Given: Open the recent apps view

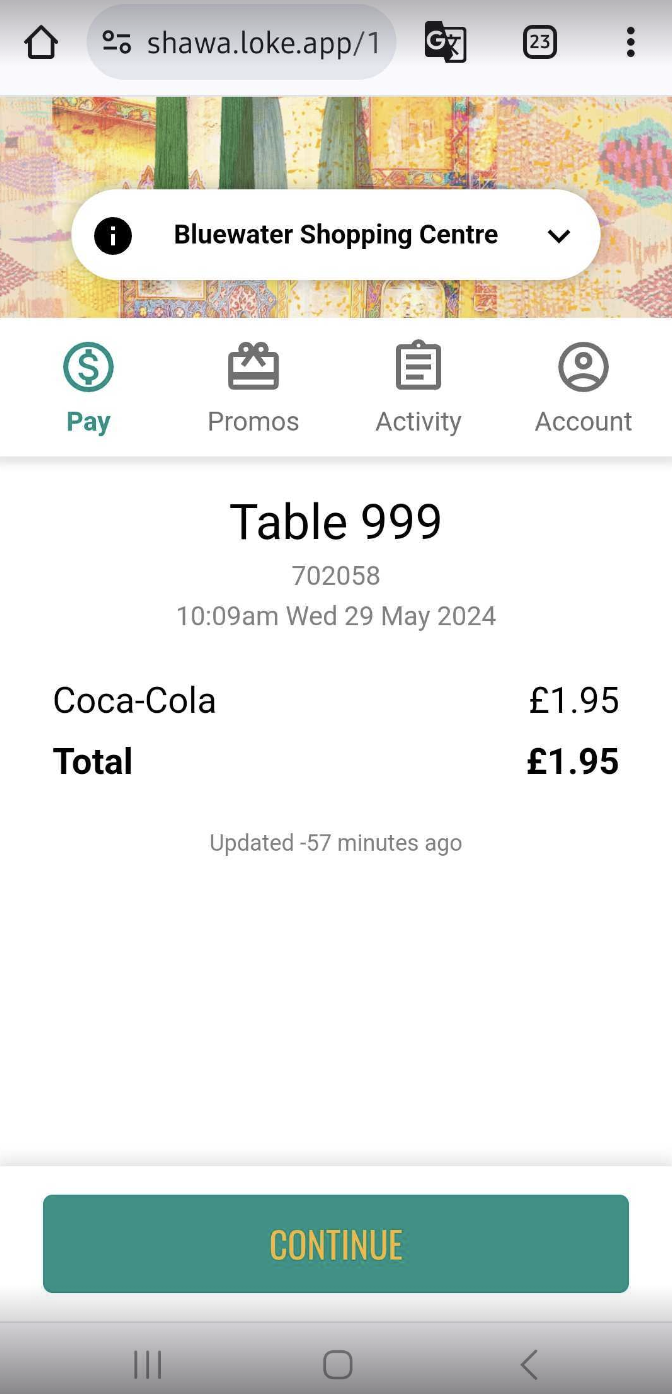Looking at the screenshot, I should click(x=148, y=1364).
